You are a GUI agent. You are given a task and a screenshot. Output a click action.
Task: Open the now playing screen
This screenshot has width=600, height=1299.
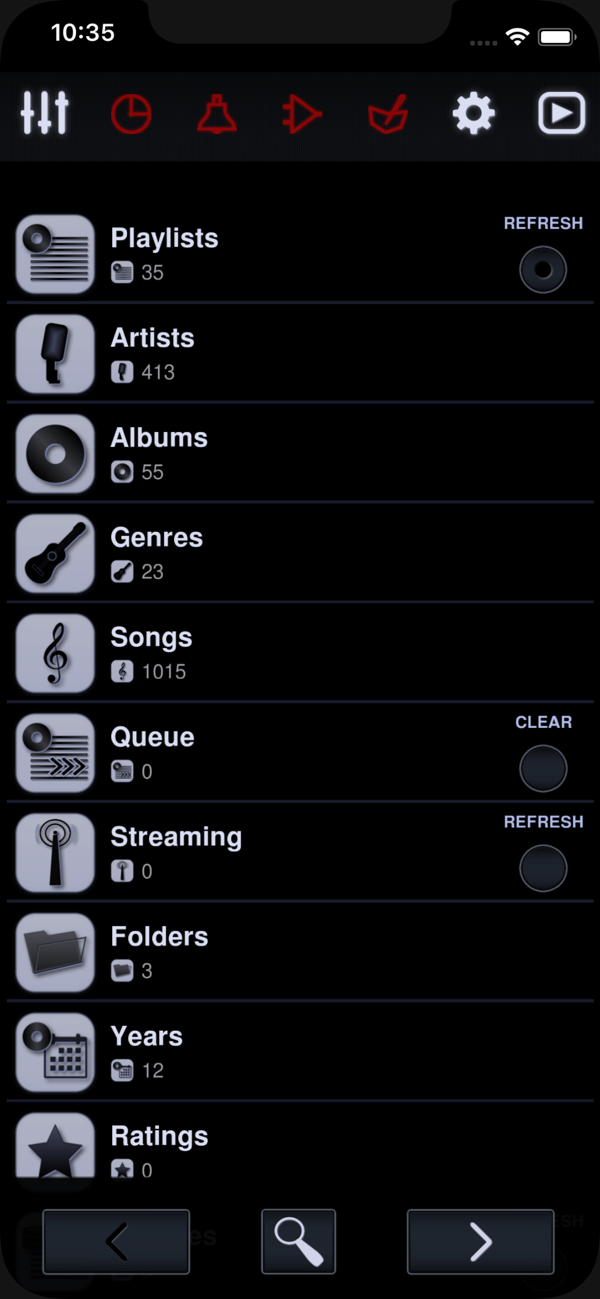[561, 114]
